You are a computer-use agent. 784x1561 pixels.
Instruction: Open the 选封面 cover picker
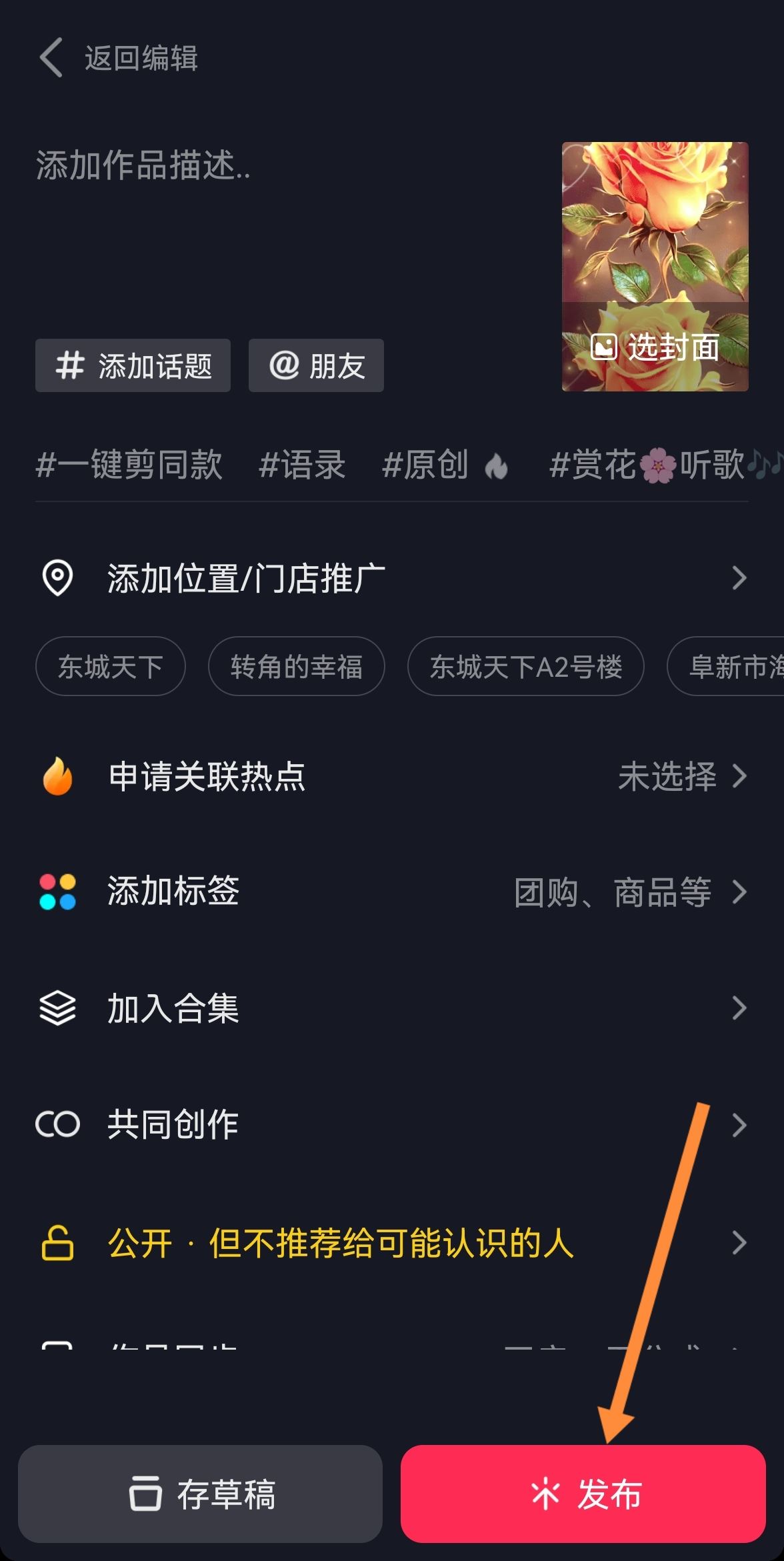(654, 347)
